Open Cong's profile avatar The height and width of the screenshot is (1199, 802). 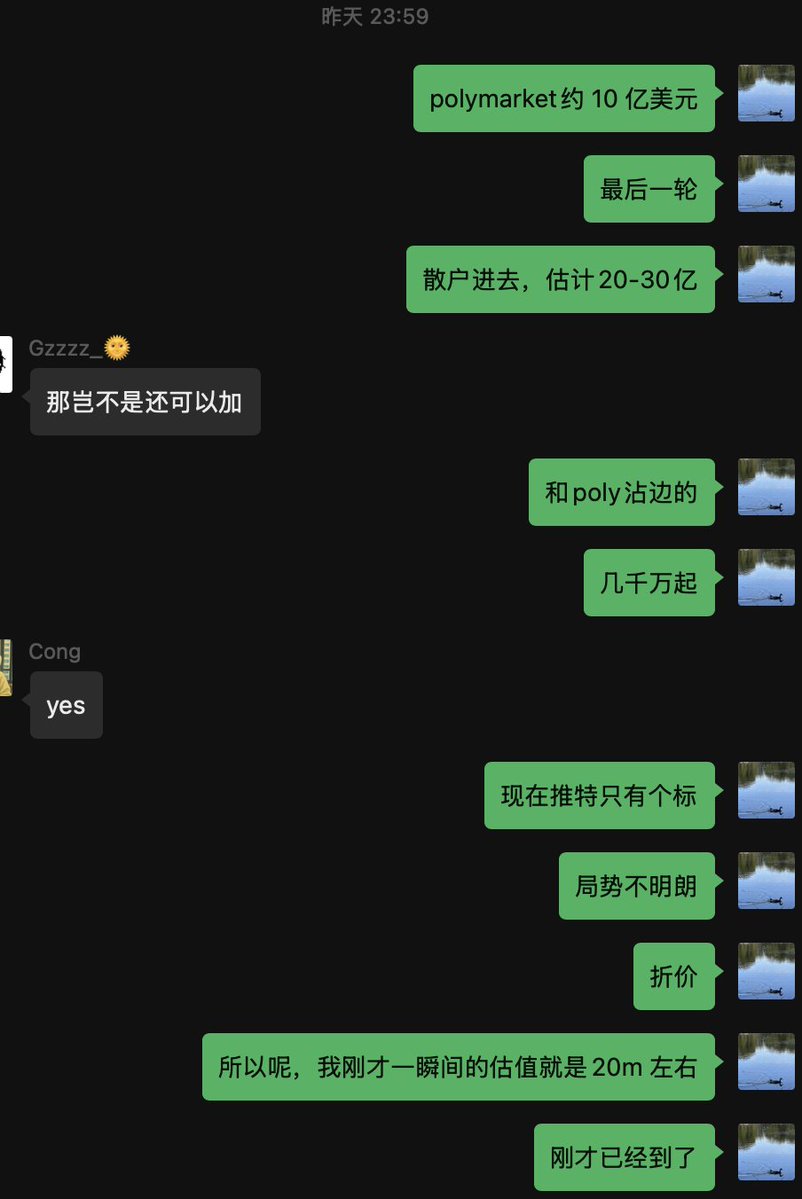[5, 668]
